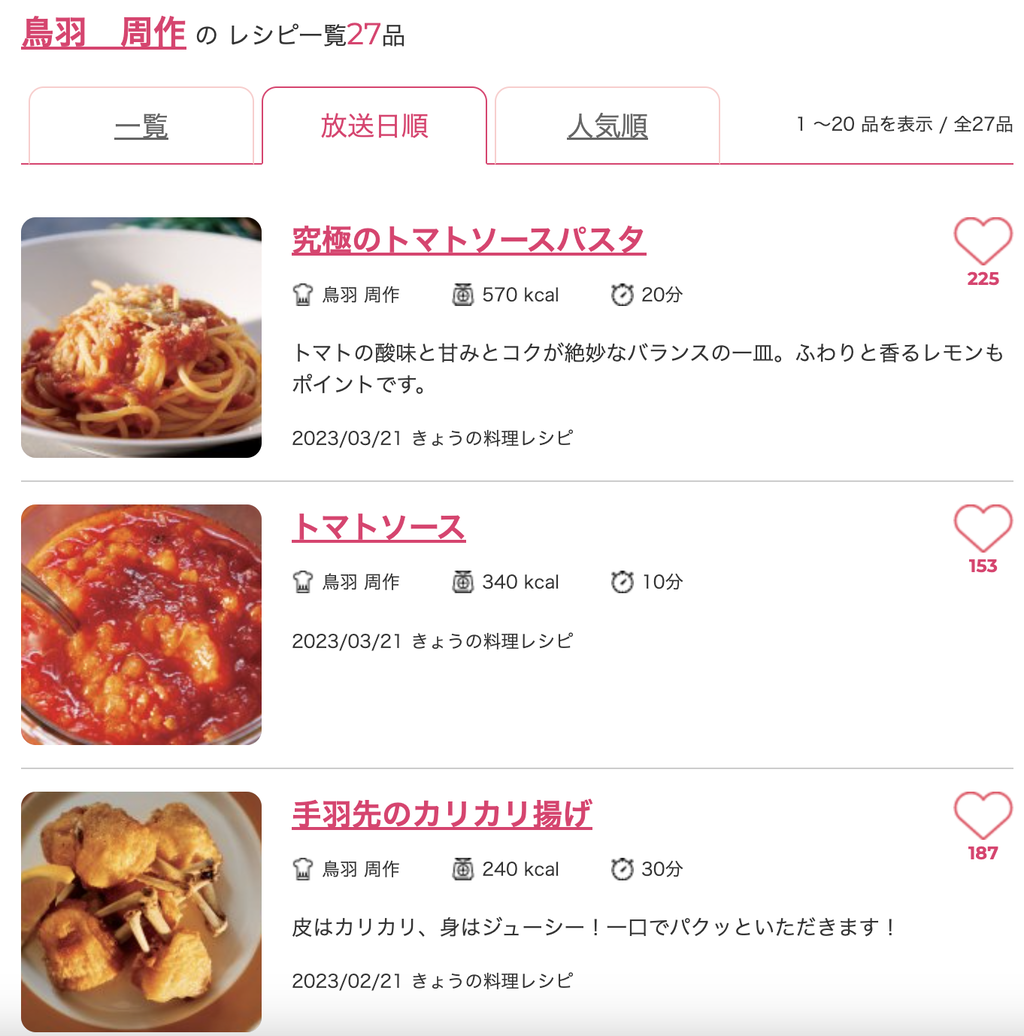
Task: Click the timer icon showing 20分
Action: pyautogui.click(x=624, y=294)
